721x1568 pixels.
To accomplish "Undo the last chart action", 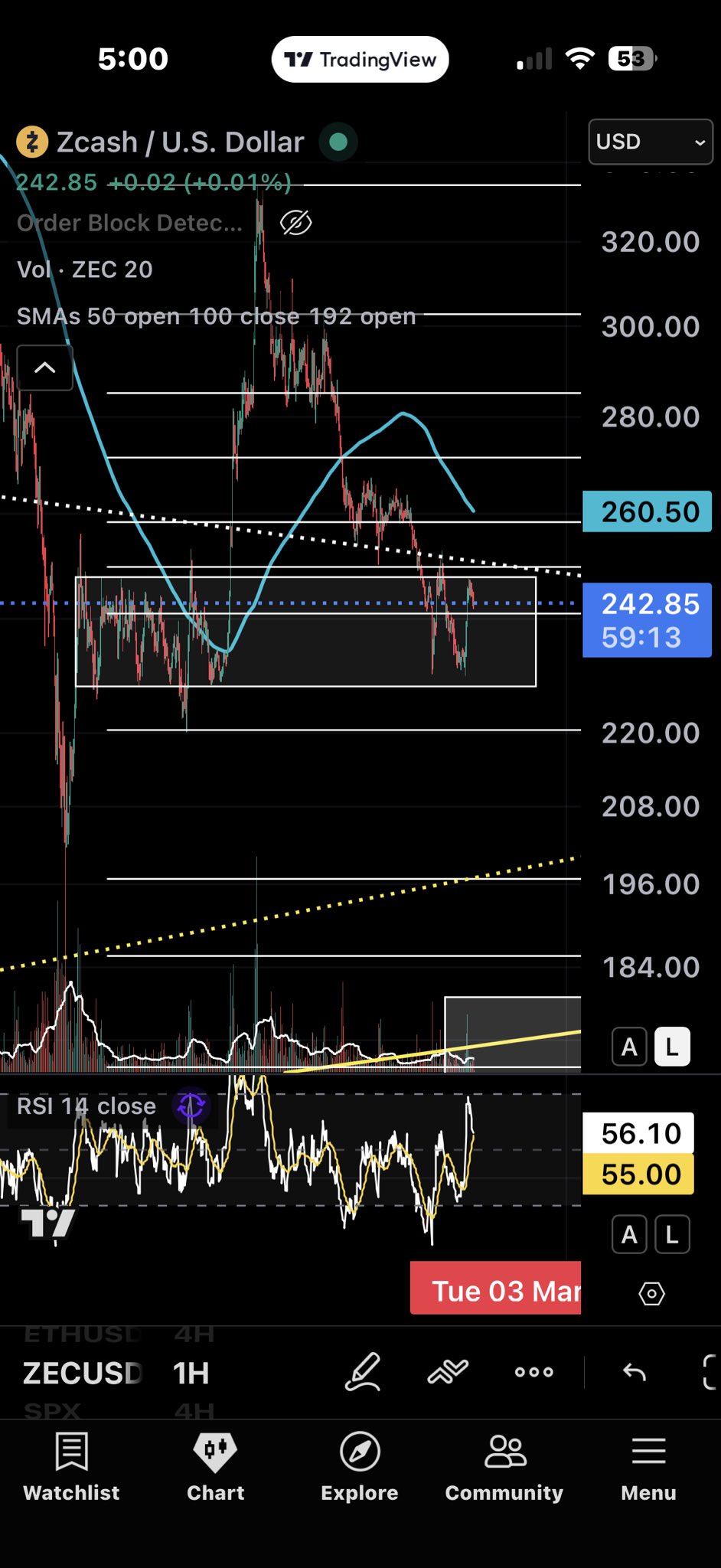I will pos(635,1371).
